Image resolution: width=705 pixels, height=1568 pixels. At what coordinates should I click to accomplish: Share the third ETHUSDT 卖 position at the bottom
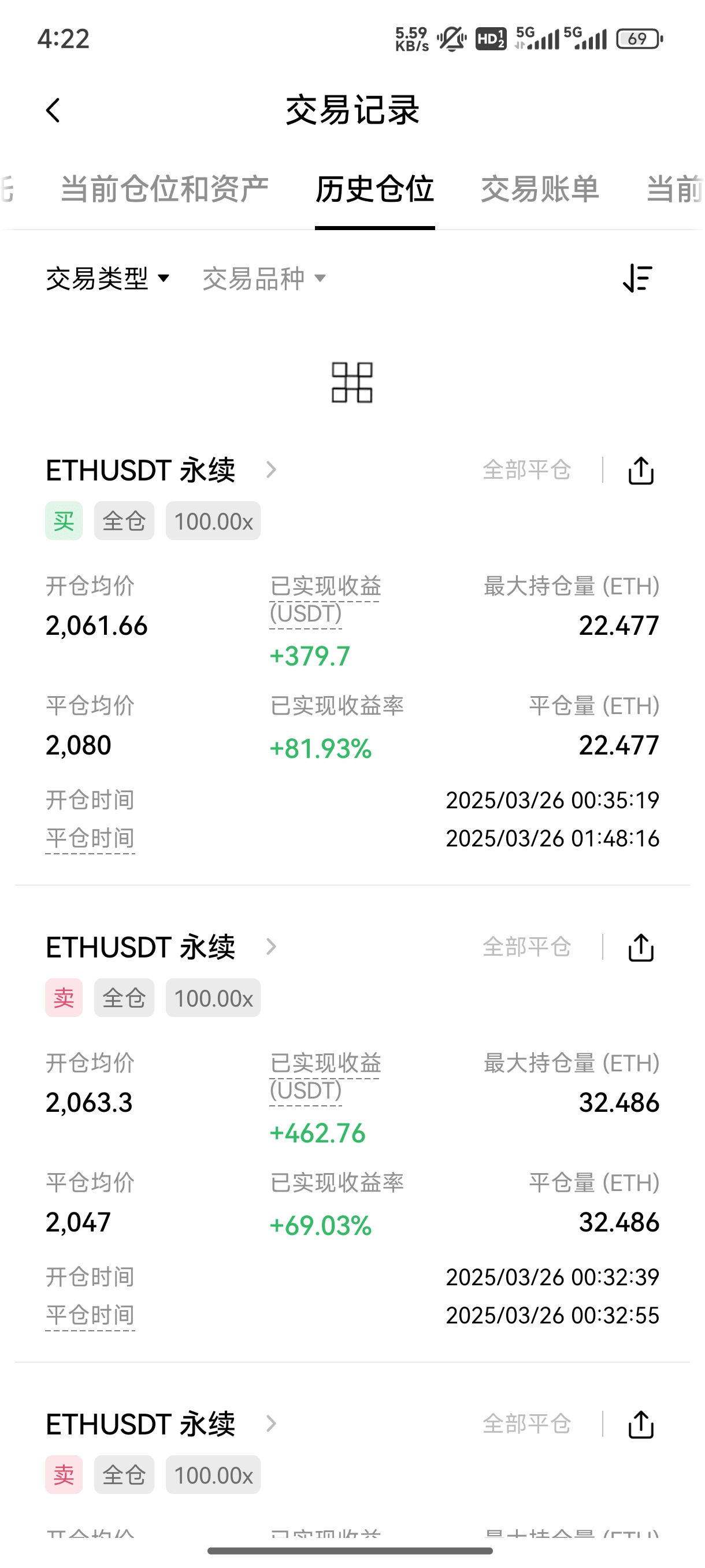point(640,1425)
